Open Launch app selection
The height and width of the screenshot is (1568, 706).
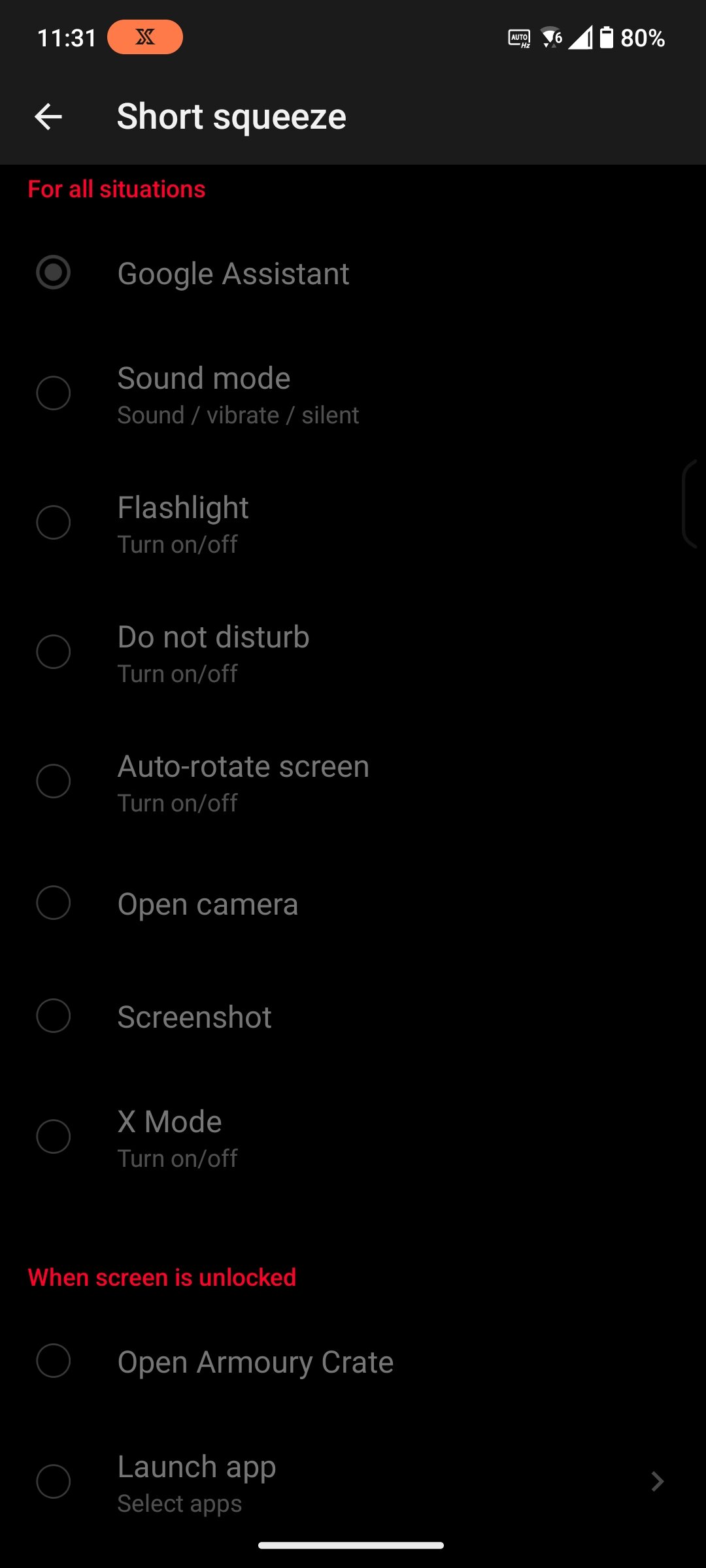[x=353, y=1482]
